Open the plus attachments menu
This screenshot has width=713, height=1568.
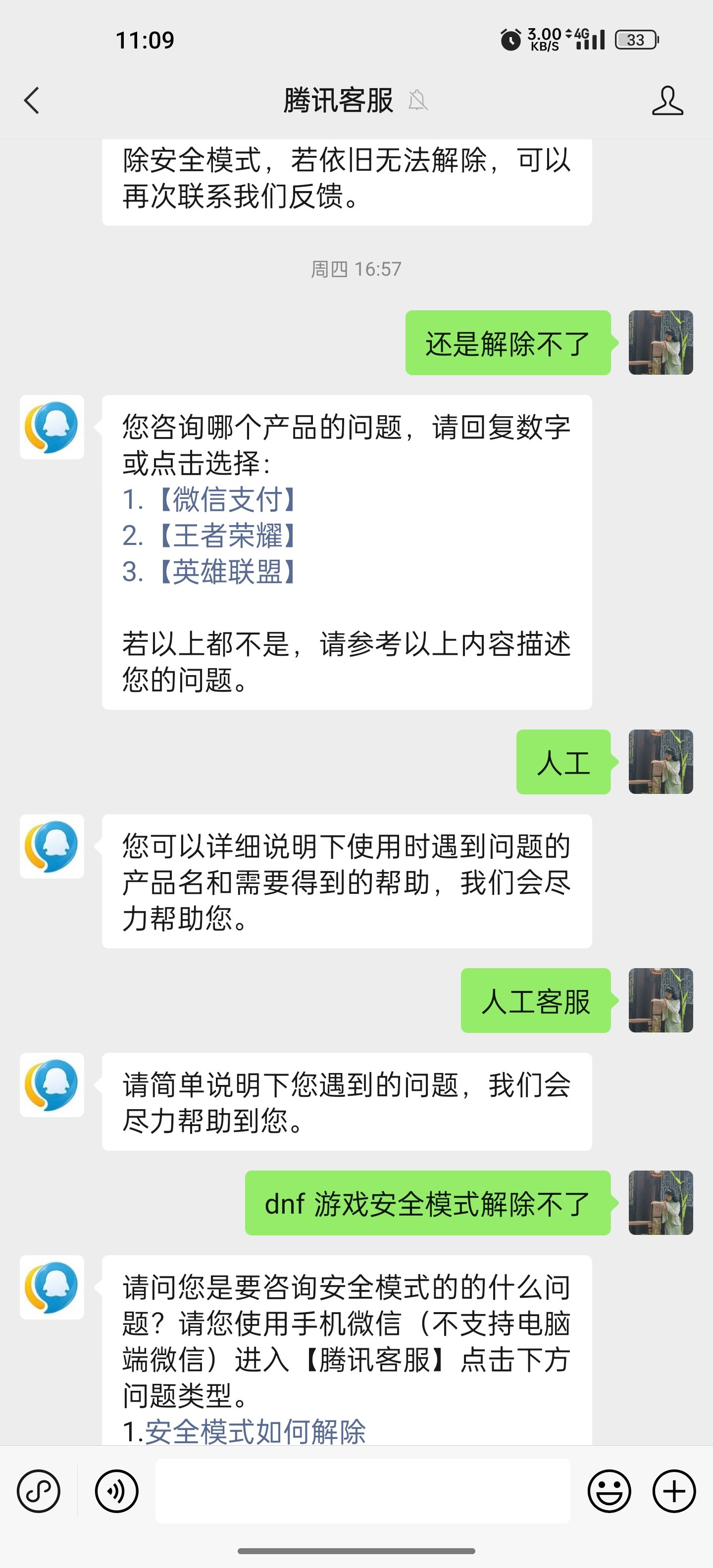[673, 1491]
